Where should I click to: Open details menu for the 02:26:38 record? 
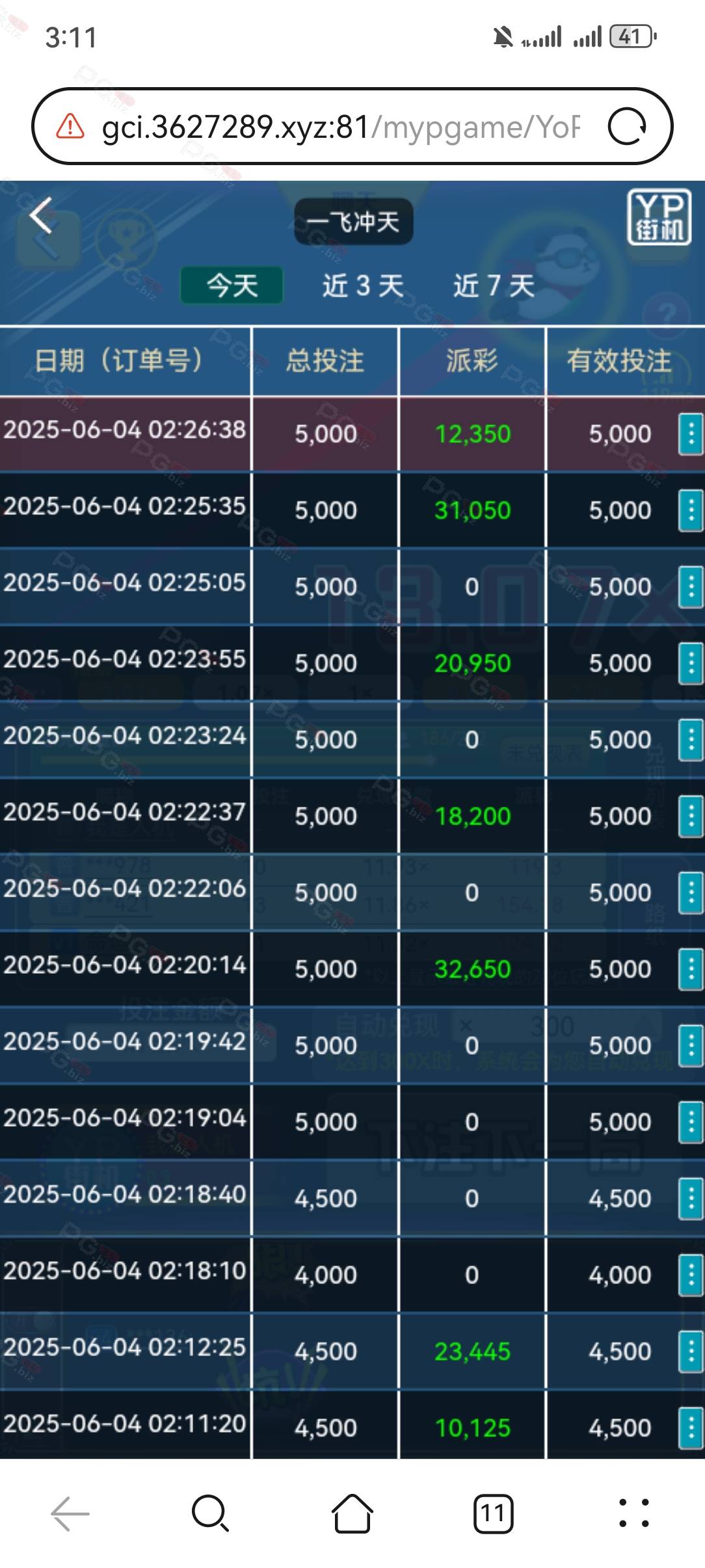(691, 434)
